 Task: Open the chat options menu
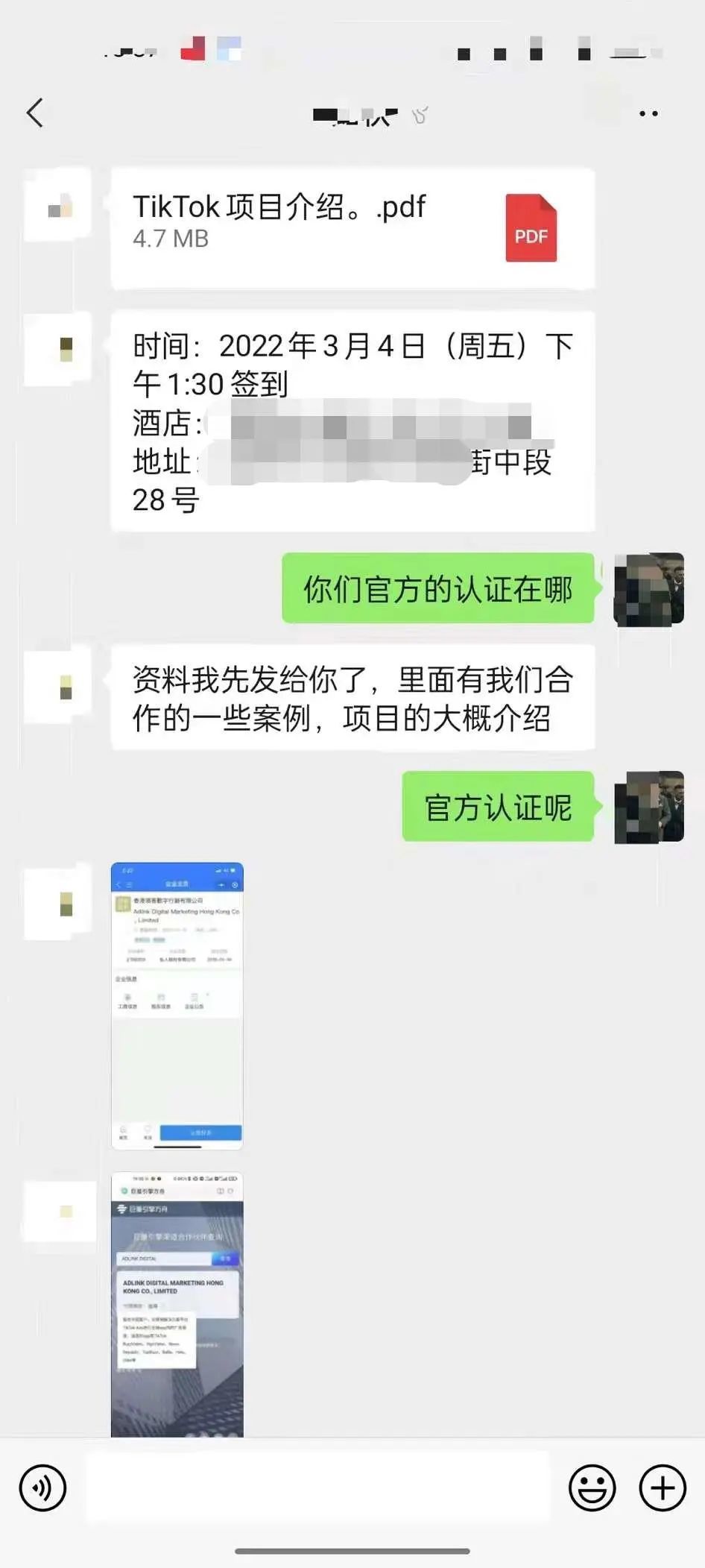(x=648, y=114)
